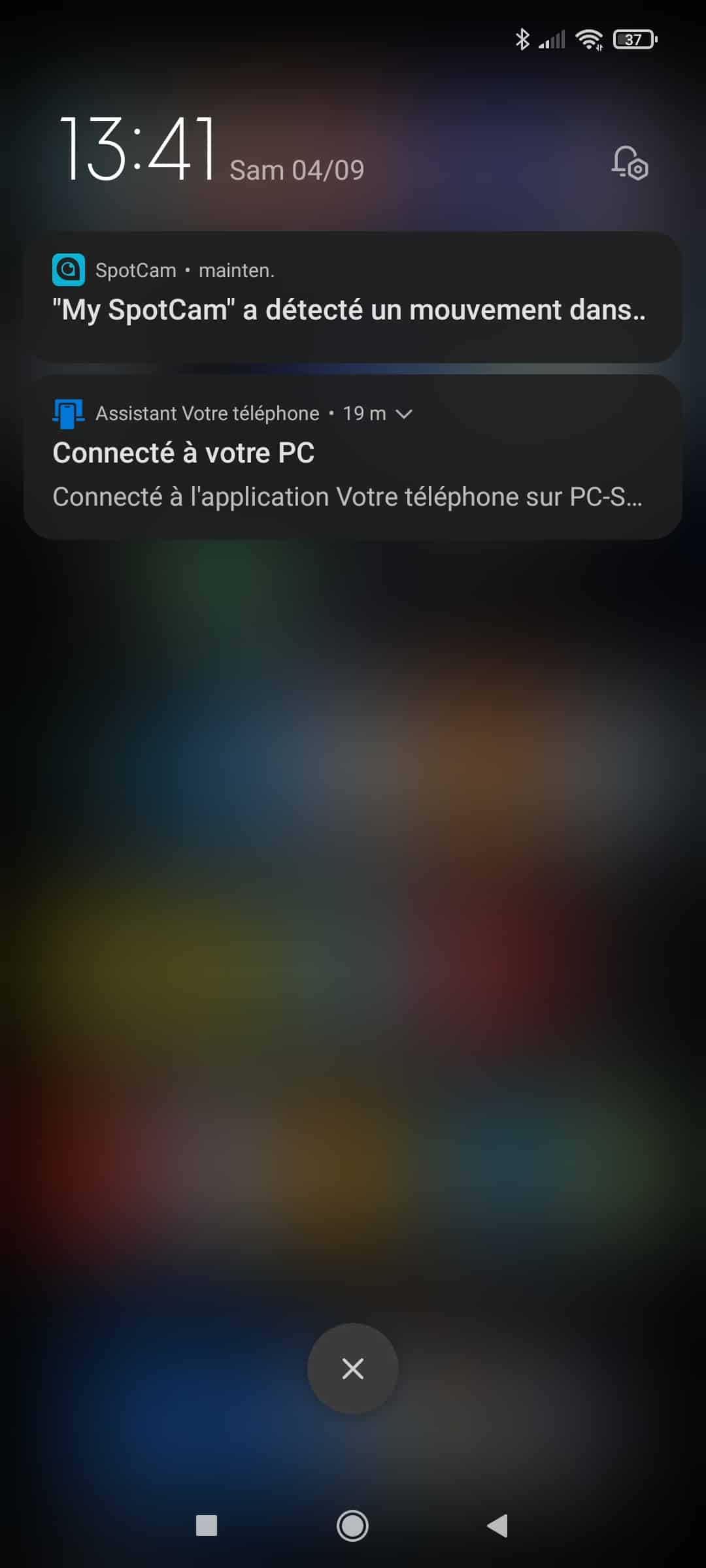Expand the Assistant Votre téléphone notification chevron

click(x=404, y=414)
